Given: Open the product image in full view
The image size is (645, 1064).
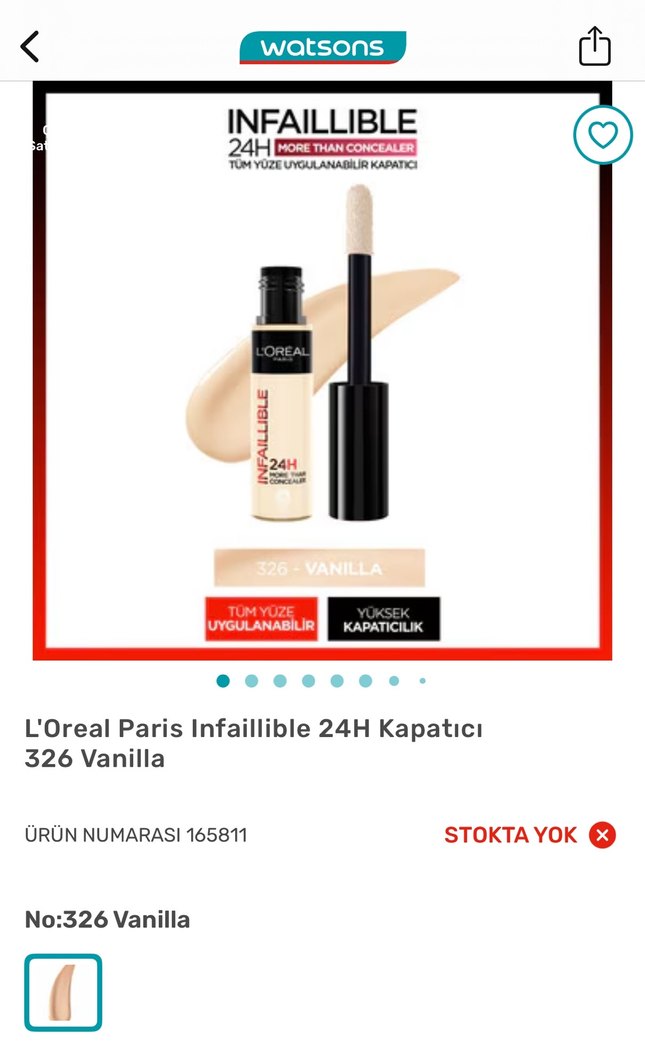Looking at the screenshot, I should 322,370.
